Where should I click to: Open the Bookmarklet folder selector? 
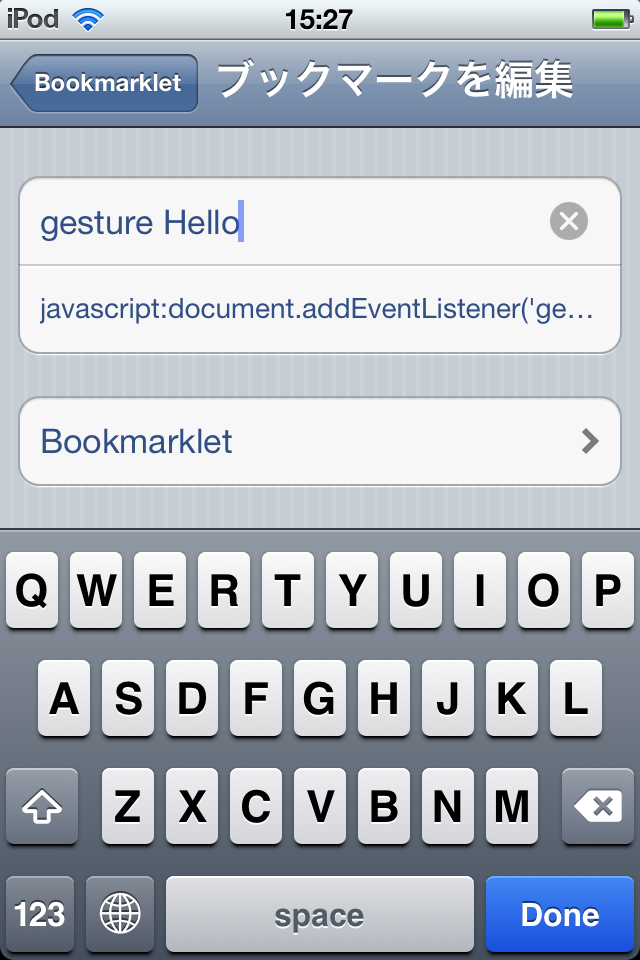point(320,441)
